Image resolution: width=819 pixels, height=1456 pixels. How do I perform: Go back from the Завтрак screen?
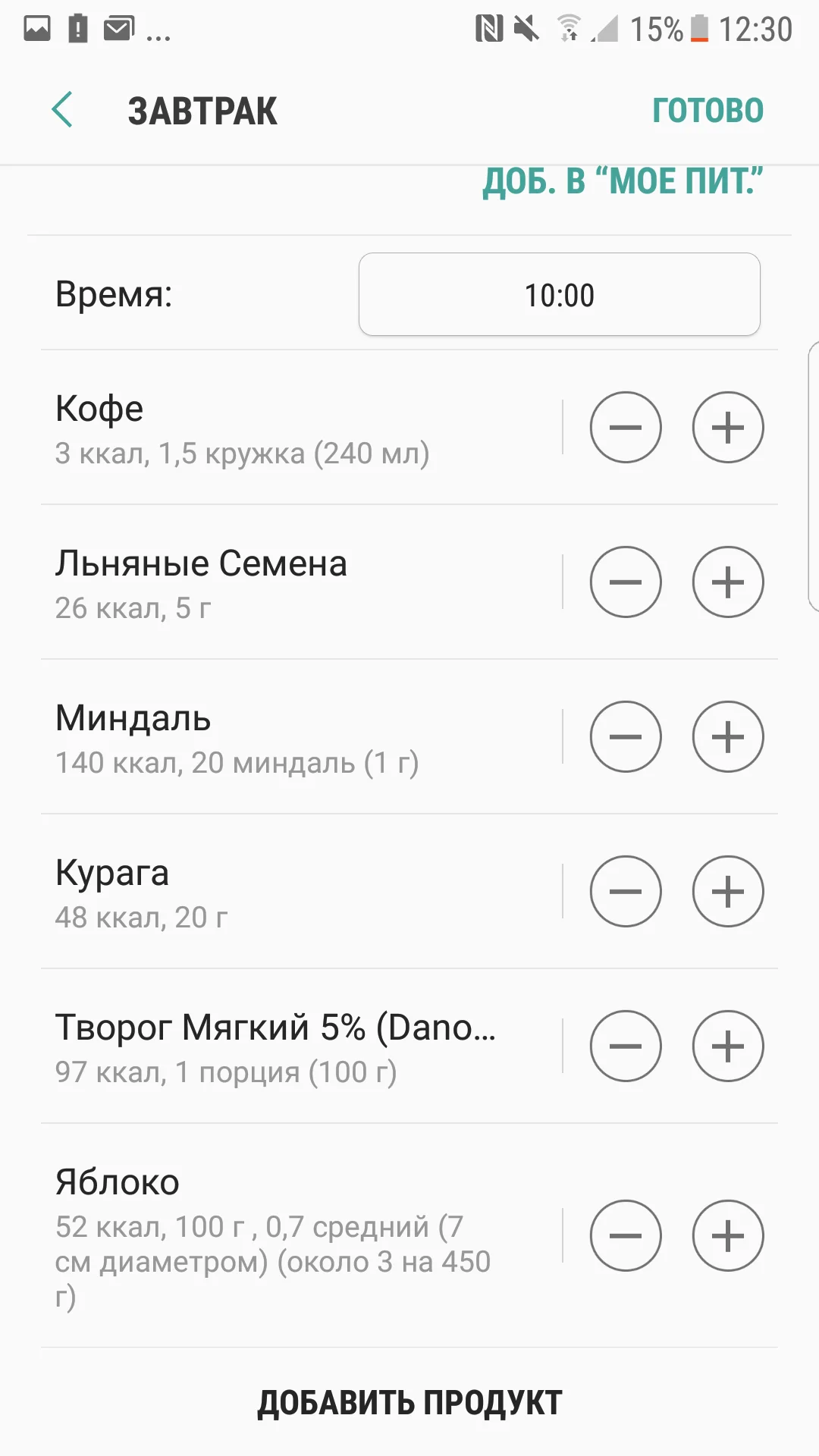tap(62, 110)
